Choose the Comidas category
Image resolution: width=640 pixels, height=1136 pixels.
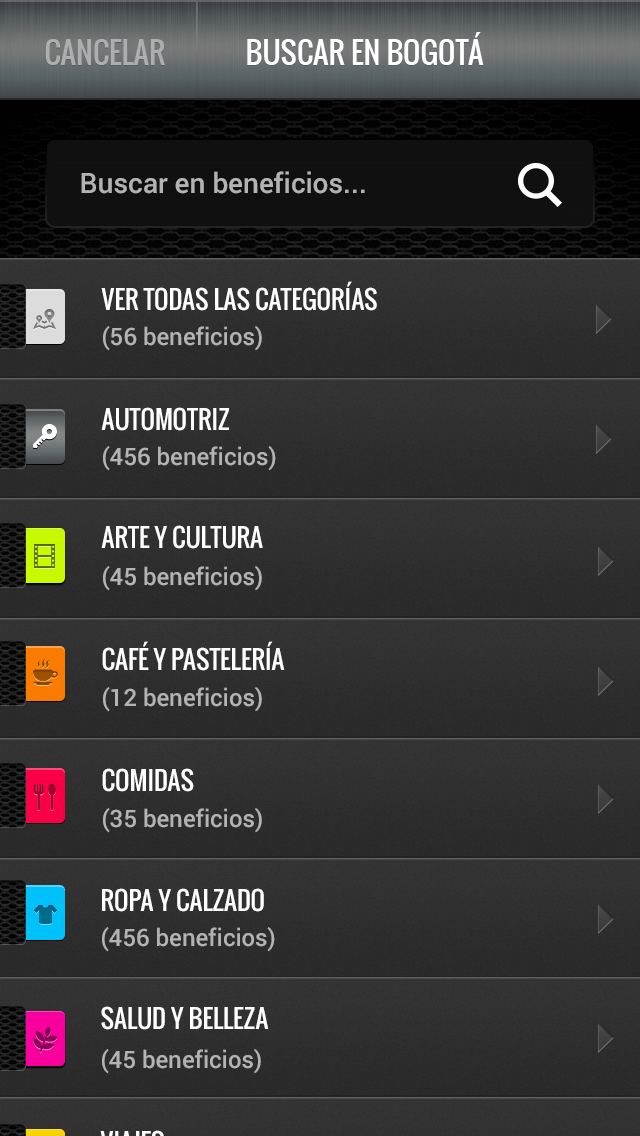point(320,799)
